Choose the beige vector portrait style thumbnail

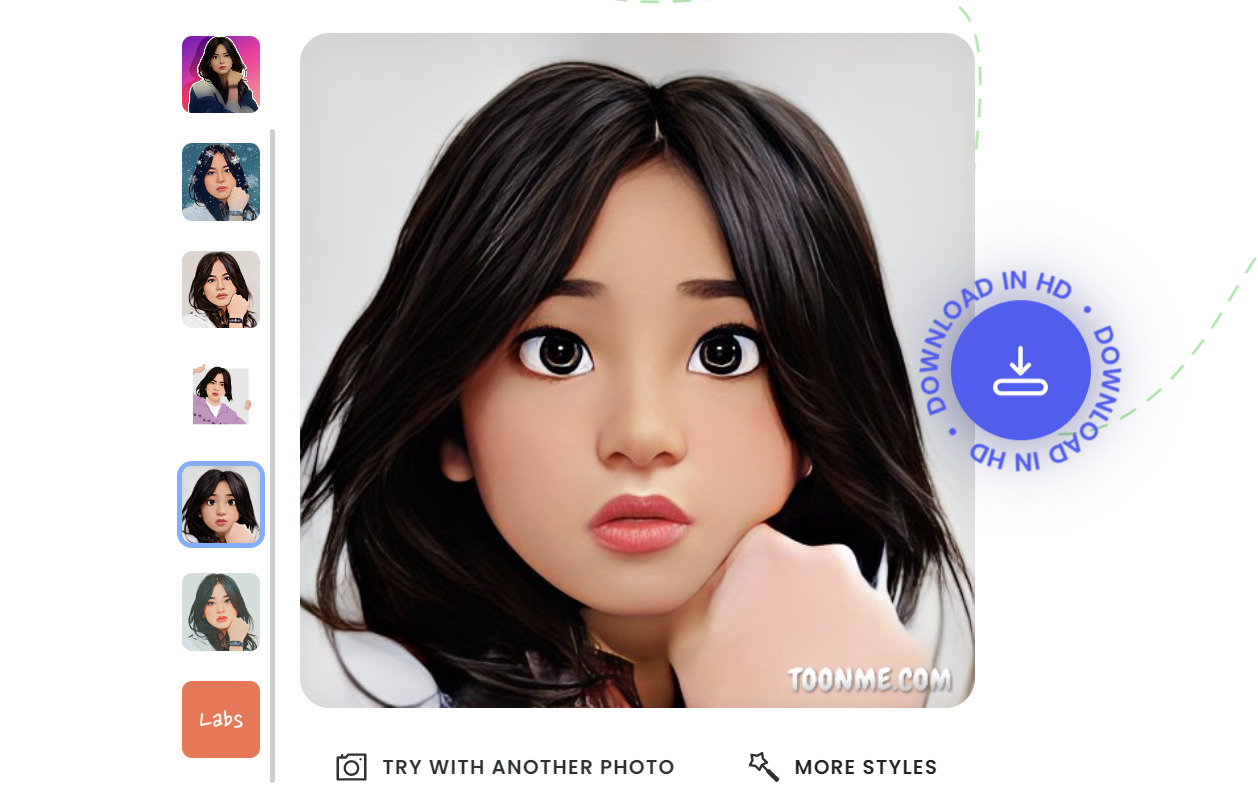pos(221,289)
